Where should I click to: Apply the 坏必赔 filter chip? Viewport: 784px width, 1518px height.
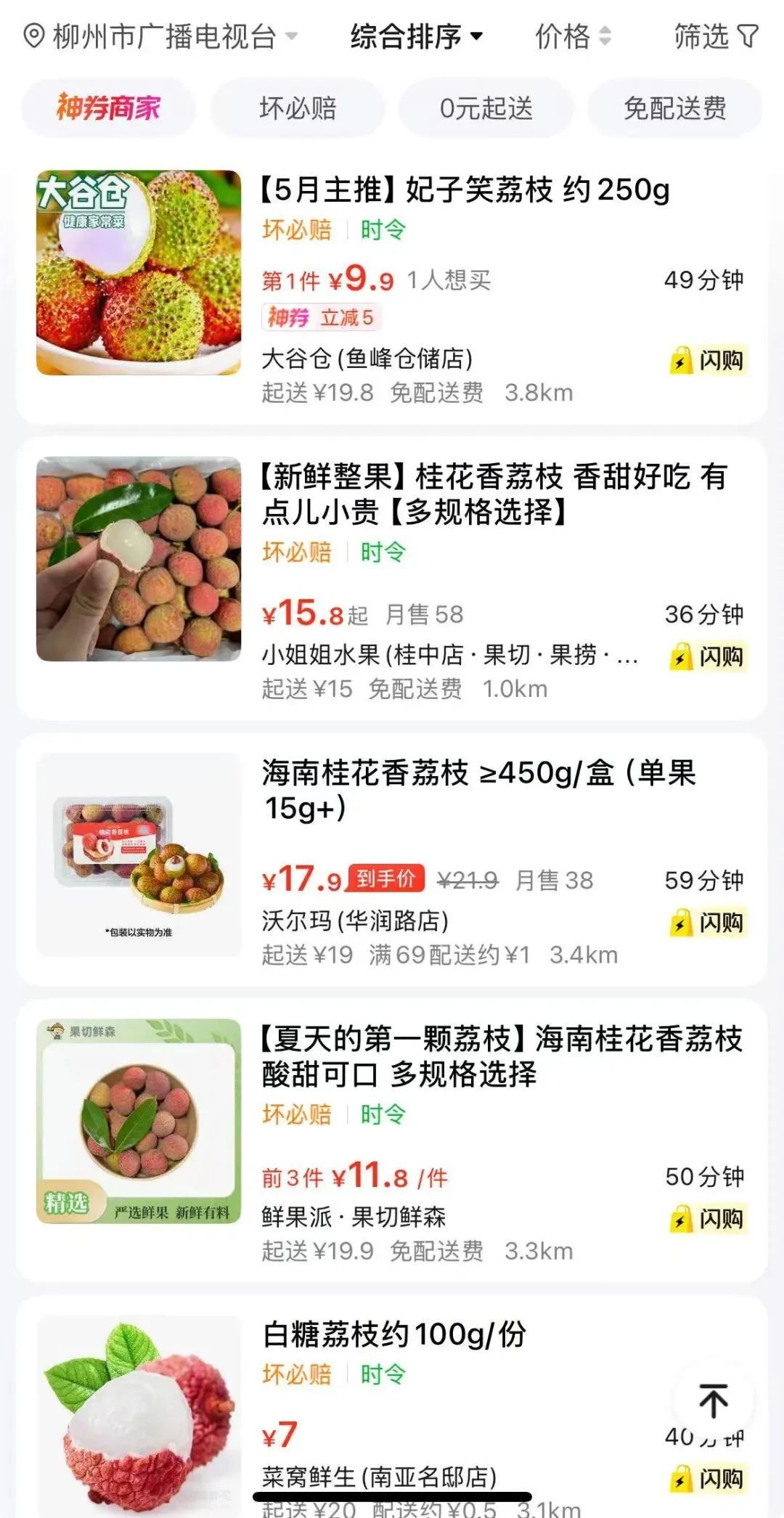click(298, 108)
